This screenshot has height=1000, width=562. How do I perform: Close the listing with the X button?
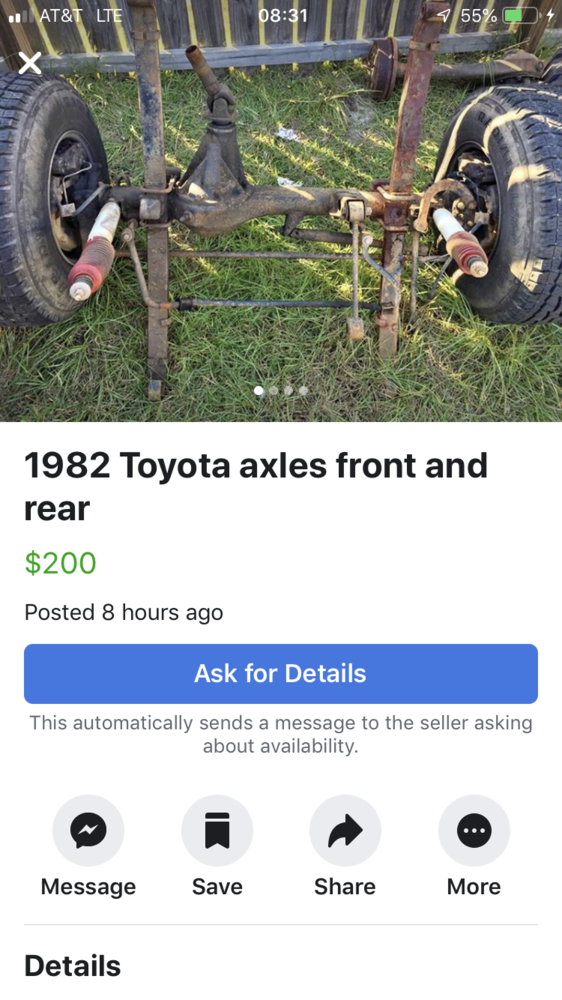point(29,63)
